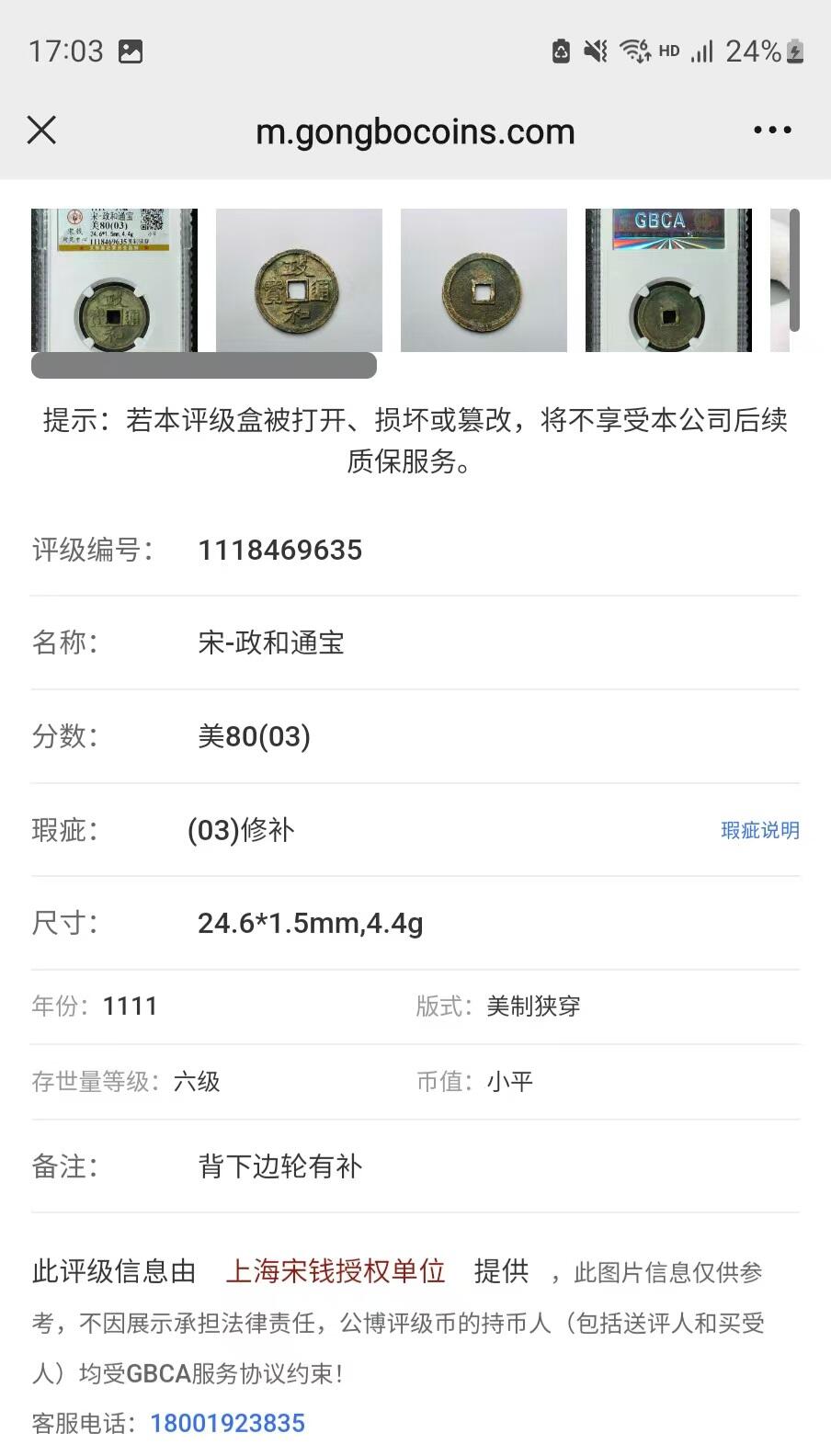This screenshot has height=1456, width=831.
Task: Tap the mobile signal bars icon
Action: point(700,51)
